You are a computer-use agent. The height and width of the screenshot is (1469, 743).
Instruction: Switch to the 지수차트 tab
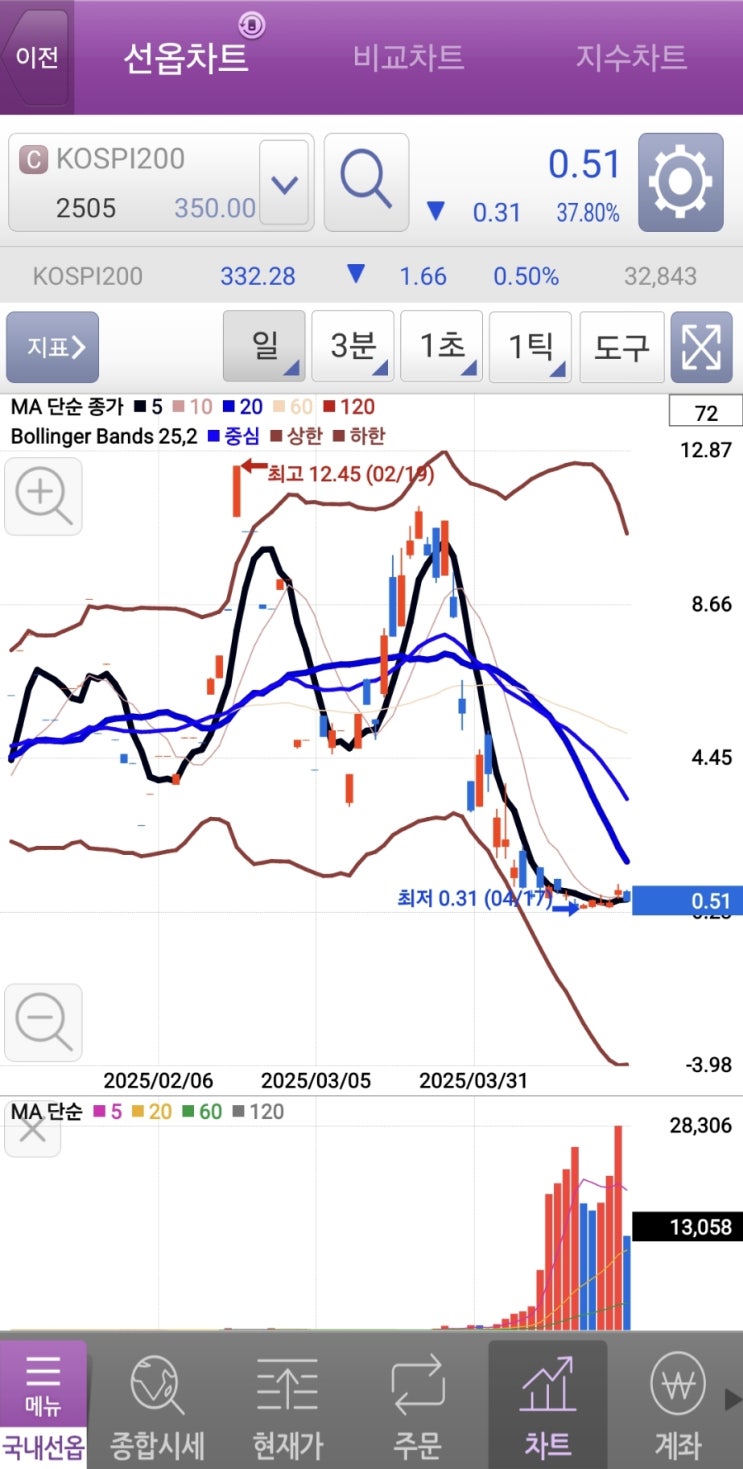[x=630, y=57]
